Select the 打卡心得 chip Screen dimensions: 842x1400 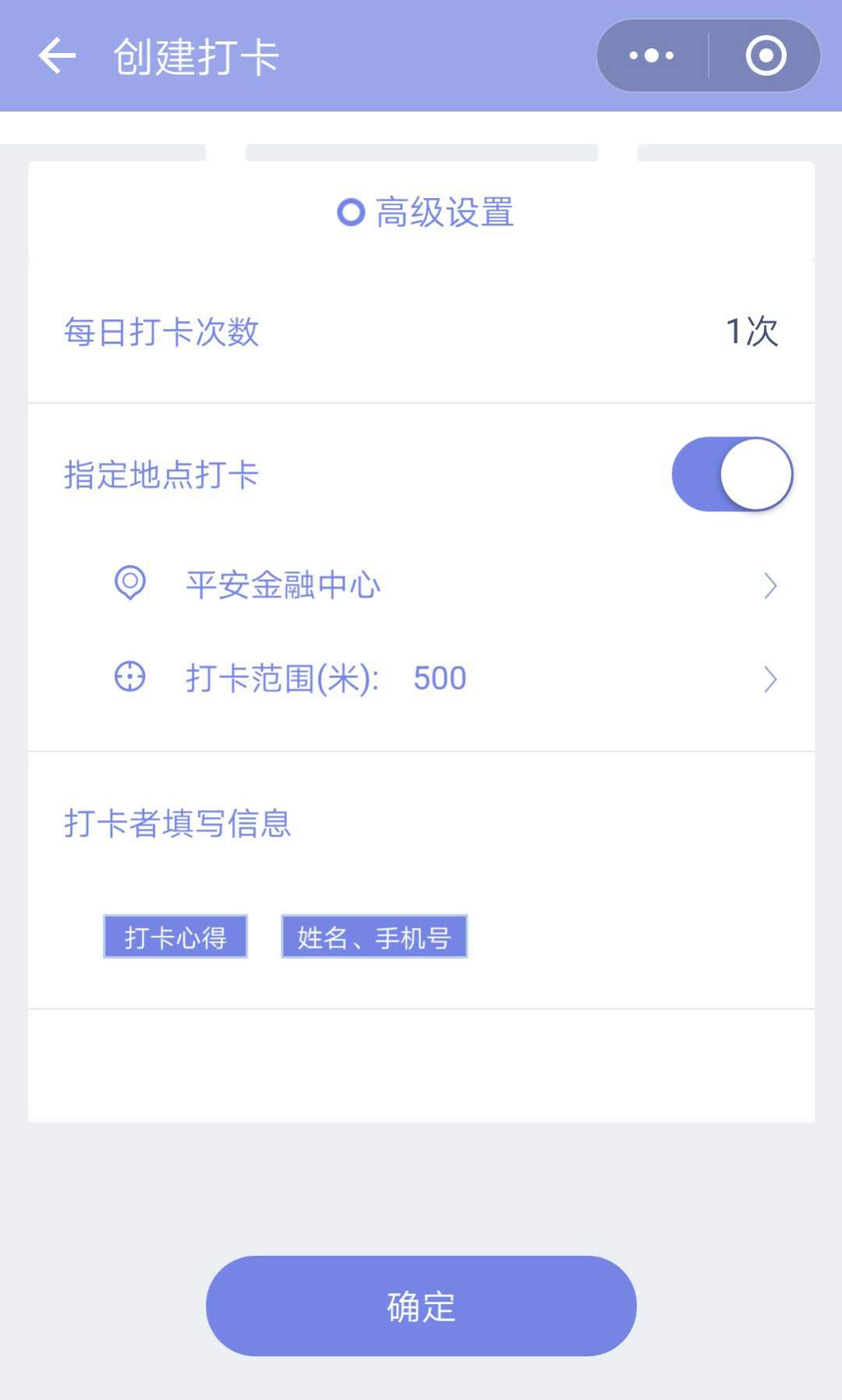point(175,936)
